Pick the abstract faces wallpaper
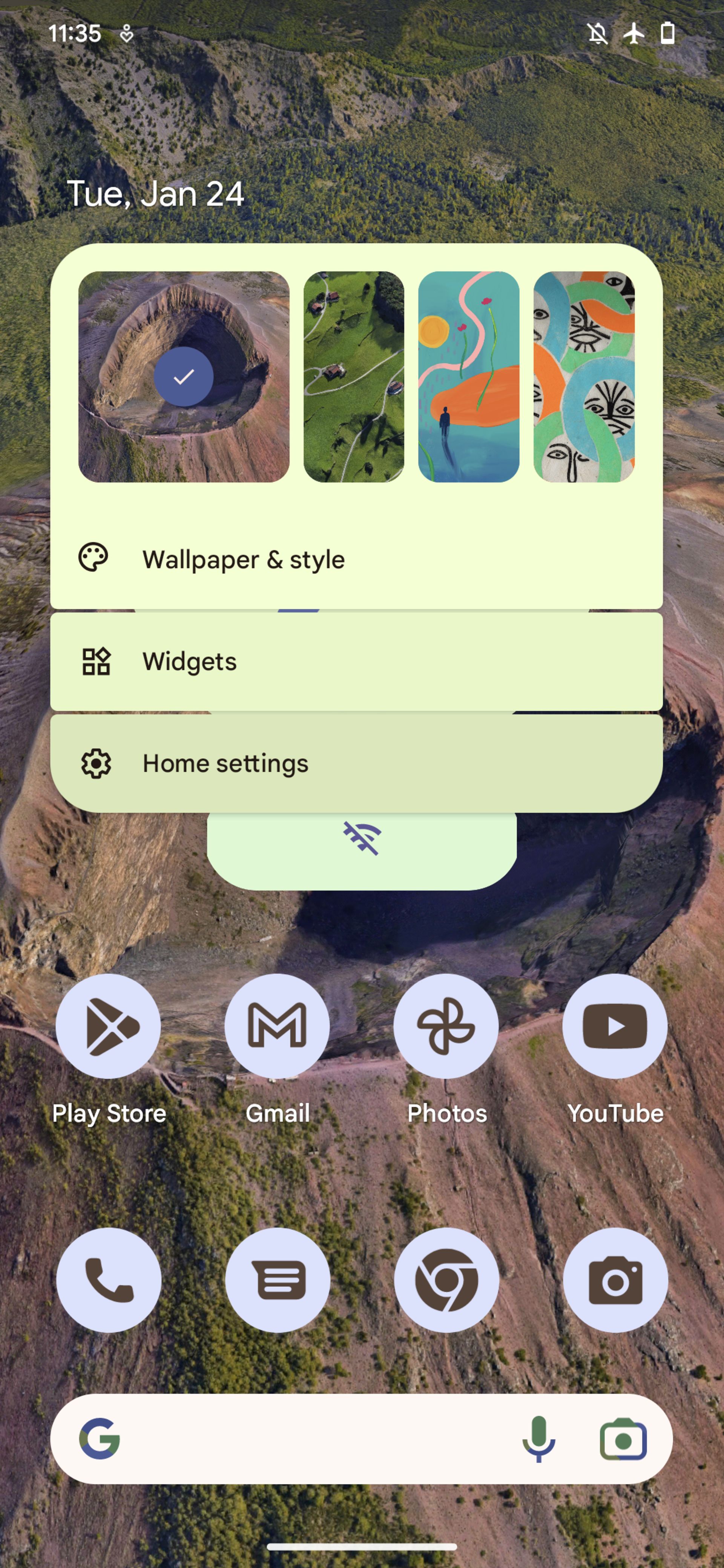The height and width of the screenshot is (1568, 724). pos(583,377)
